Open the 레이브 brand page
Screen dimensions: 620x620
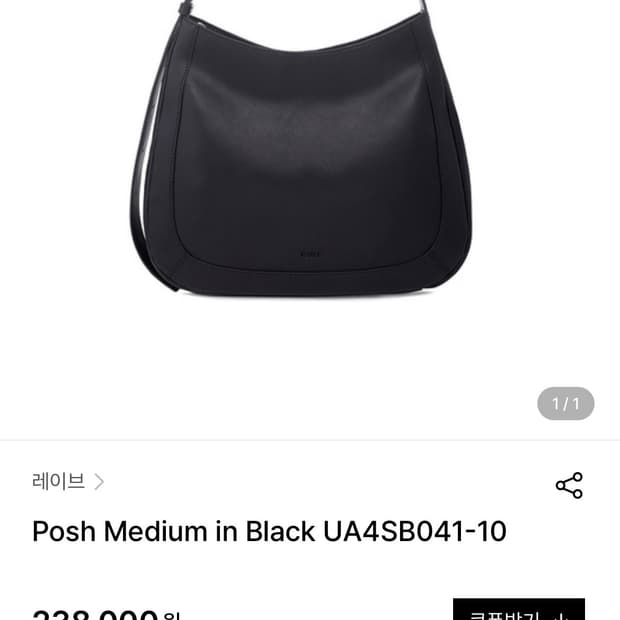click(68, 482)
